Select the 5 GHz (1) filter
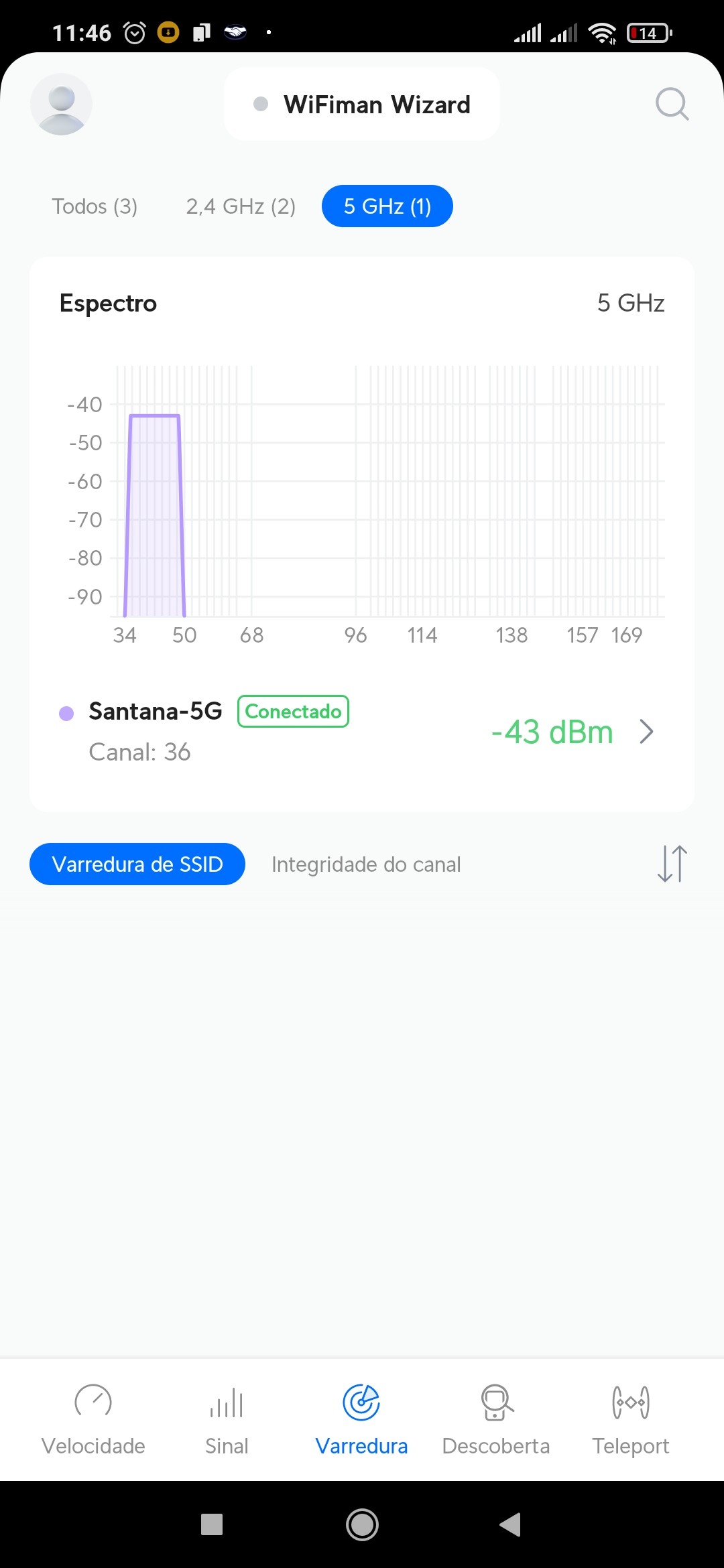 (387, 206)
